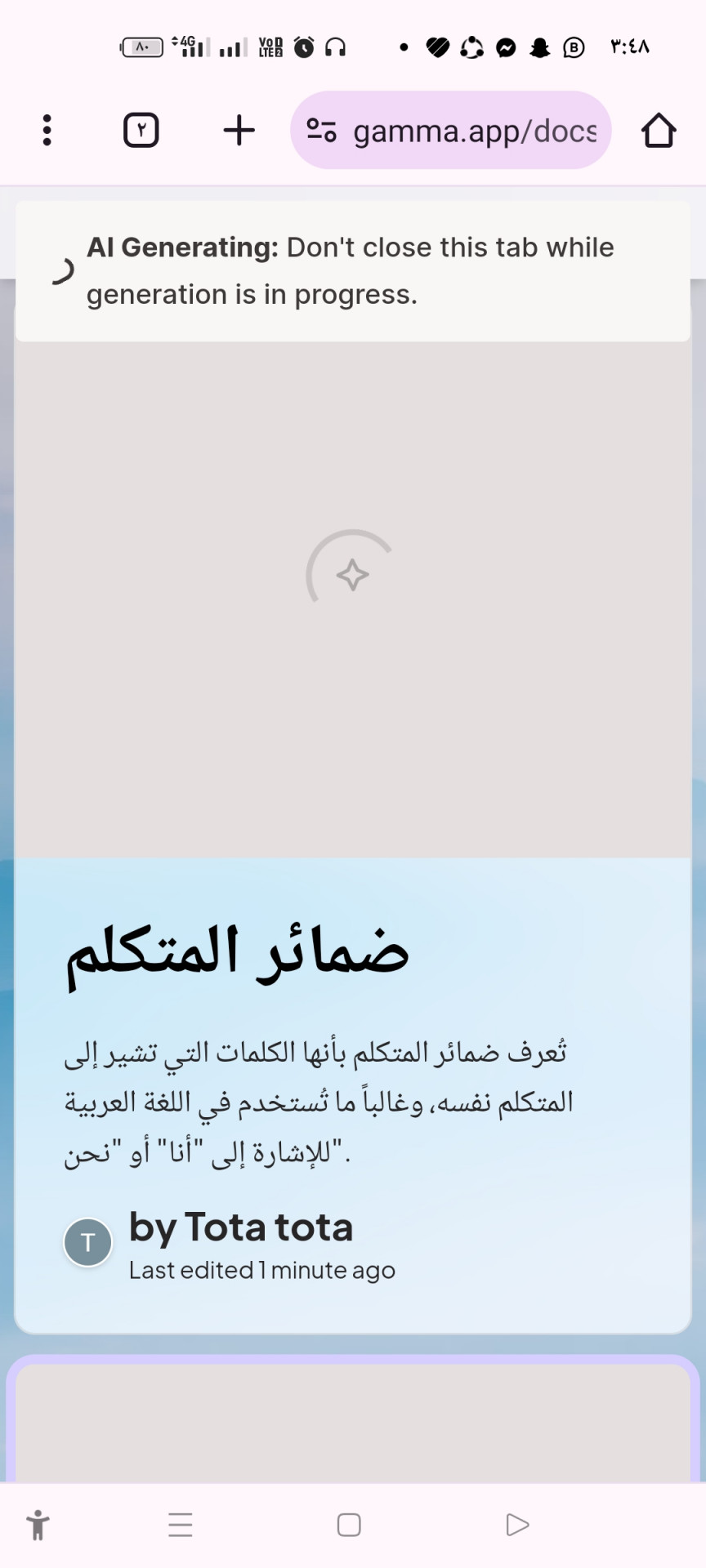The height and width of the screenshot is (1568, 706).
Task: Open a new browser tab
Action: 239,131
